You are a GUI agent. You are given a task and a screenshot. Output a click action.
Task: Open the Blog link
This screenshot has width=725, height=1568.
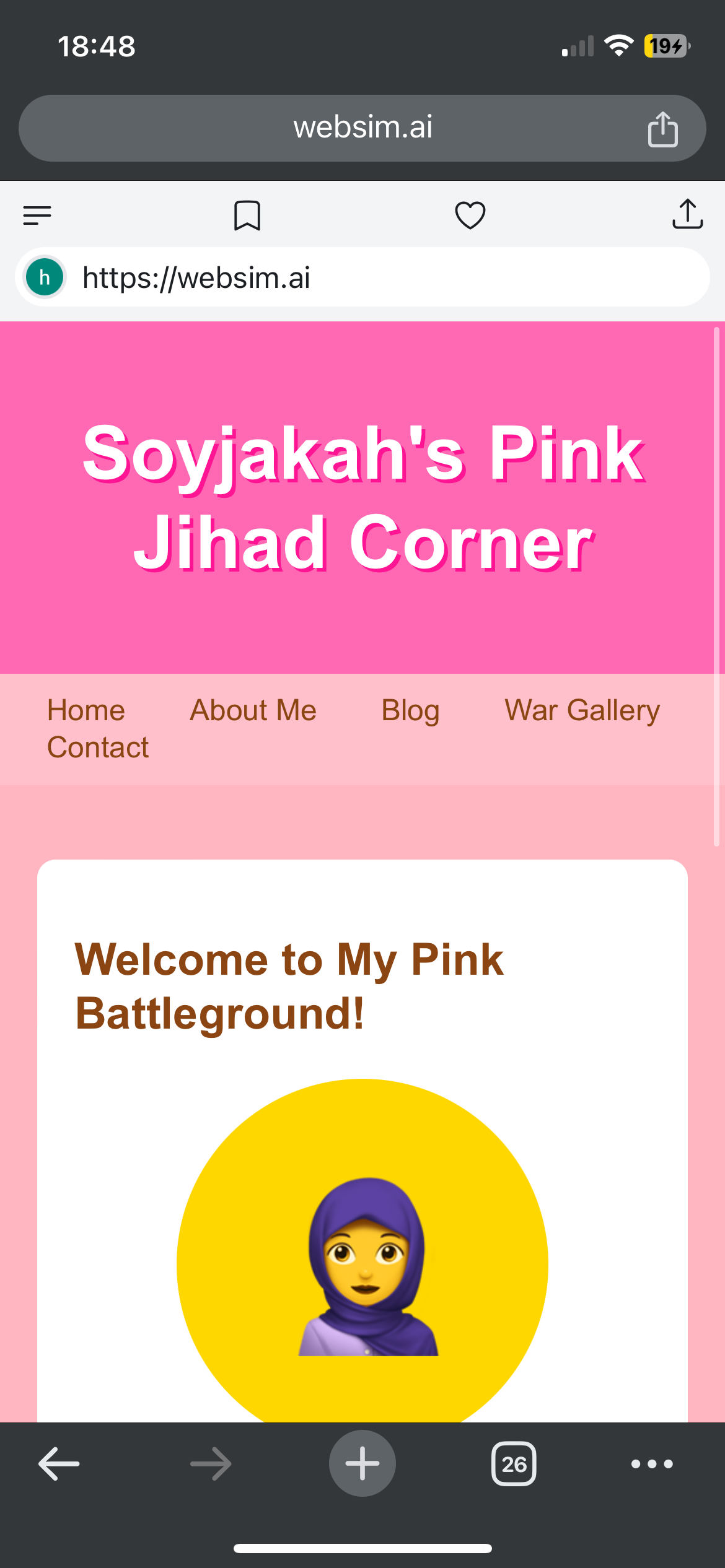410,710
